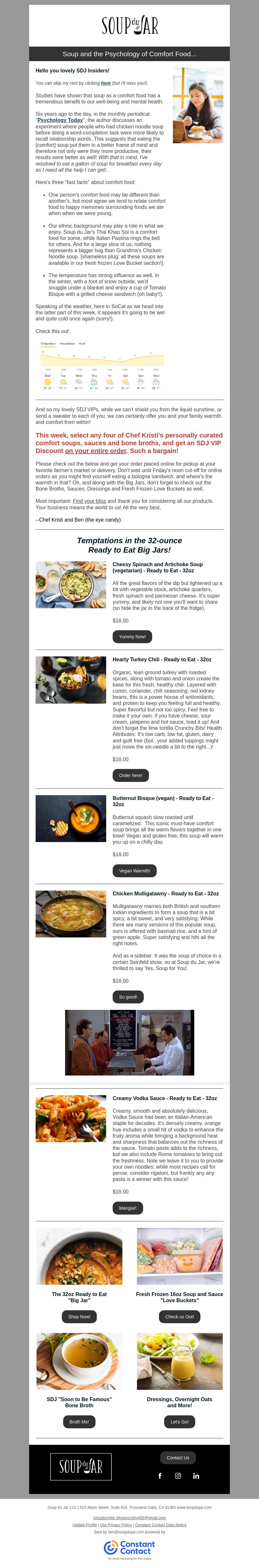This screenshot has width=259, height=1568.
Task: Tap So good! for Chicken Mulligatawny
Action: coord(128,996)
